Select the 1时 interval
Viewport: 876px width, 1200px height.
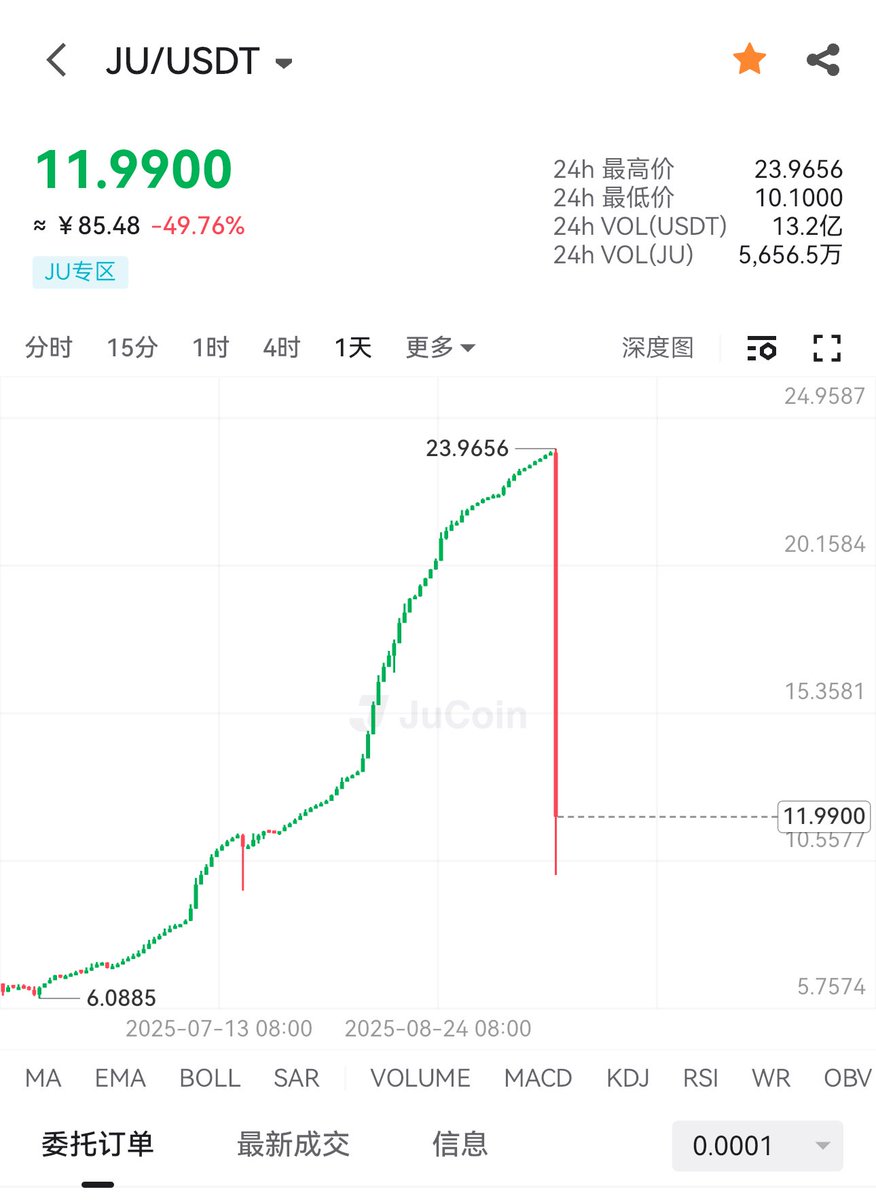pyautogui.click(x=211, y=348)
